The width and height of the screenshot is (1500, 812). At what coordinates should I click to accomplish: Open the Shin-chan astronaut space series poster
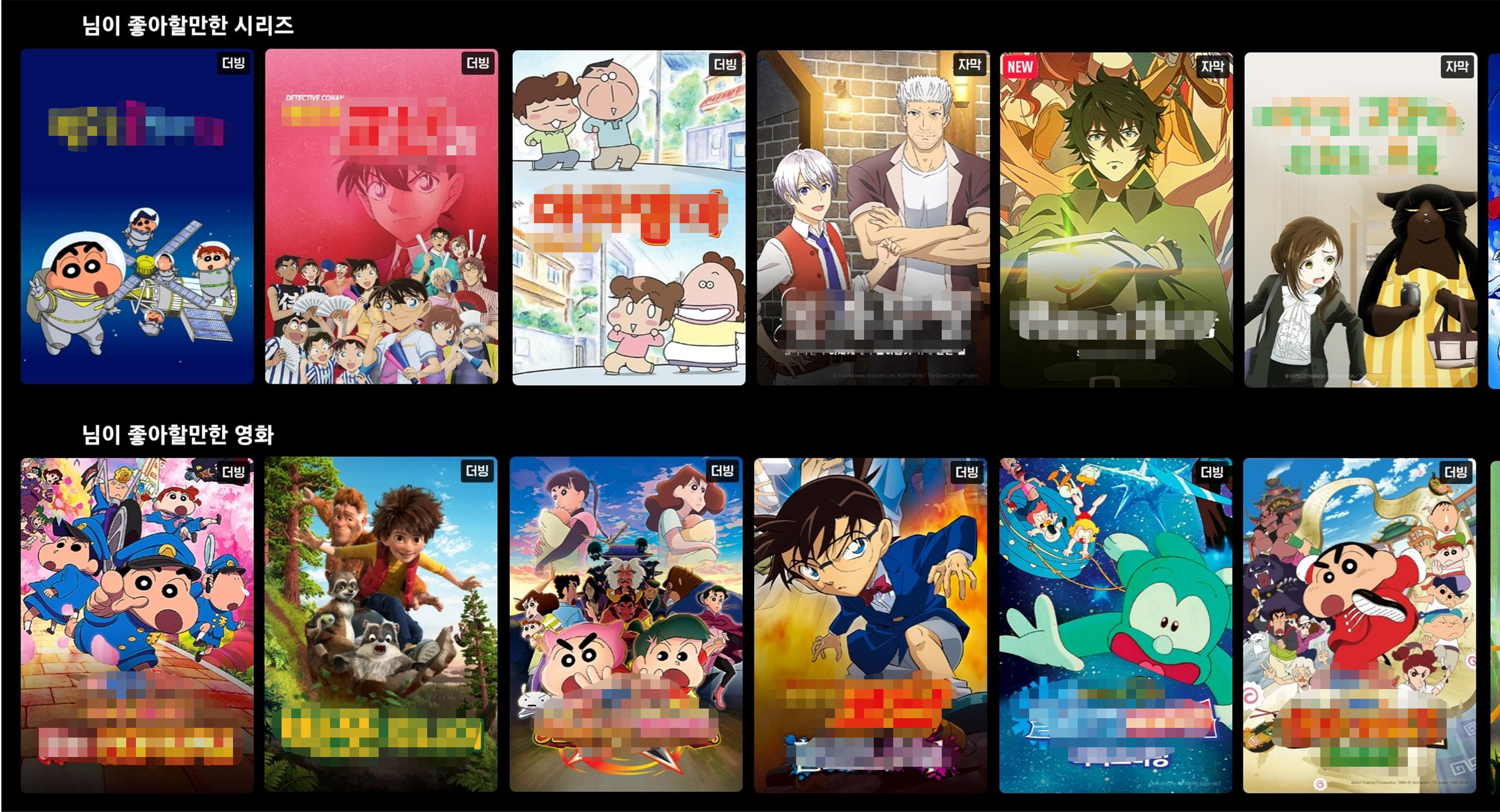coord(137,217)
